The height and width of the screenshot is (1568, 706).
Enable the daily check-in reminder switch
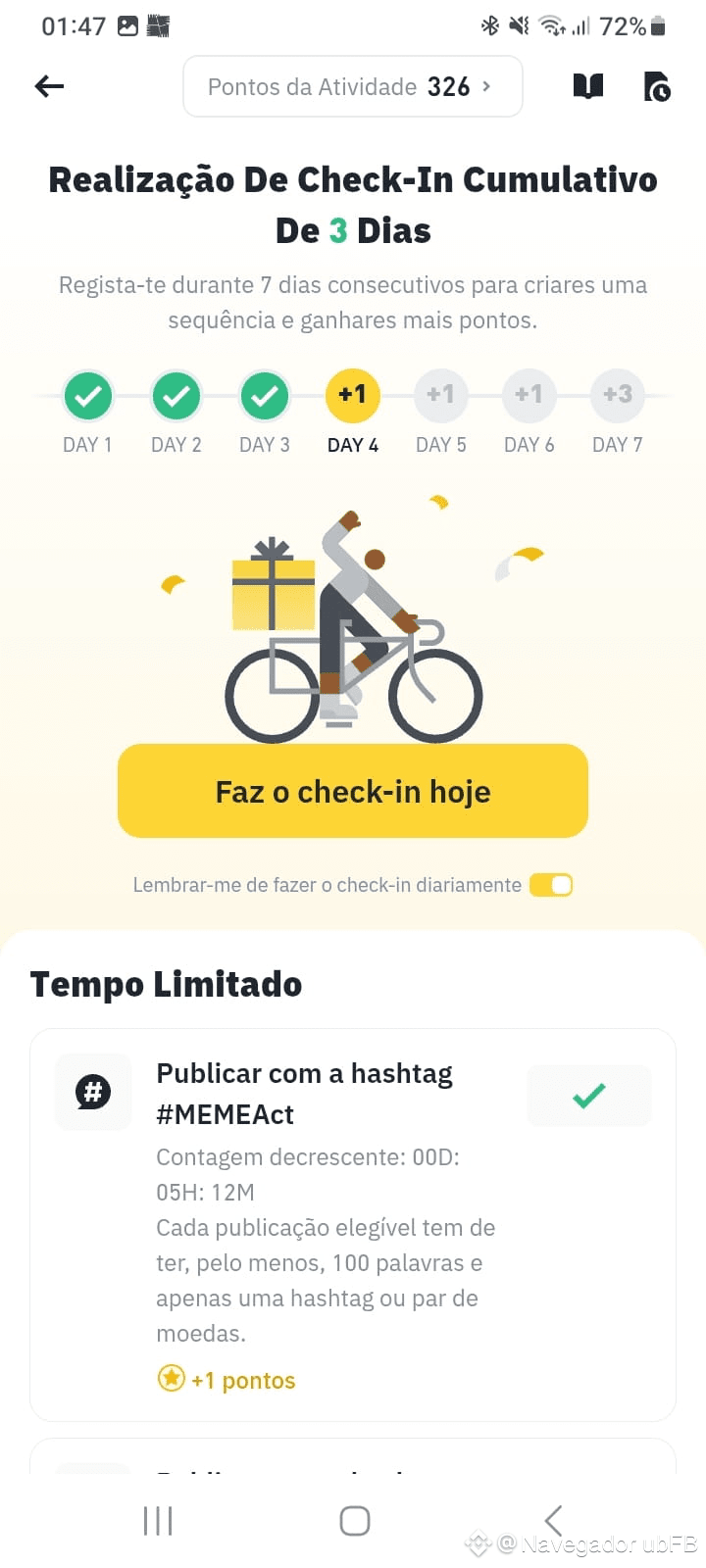tap(551, 884)
